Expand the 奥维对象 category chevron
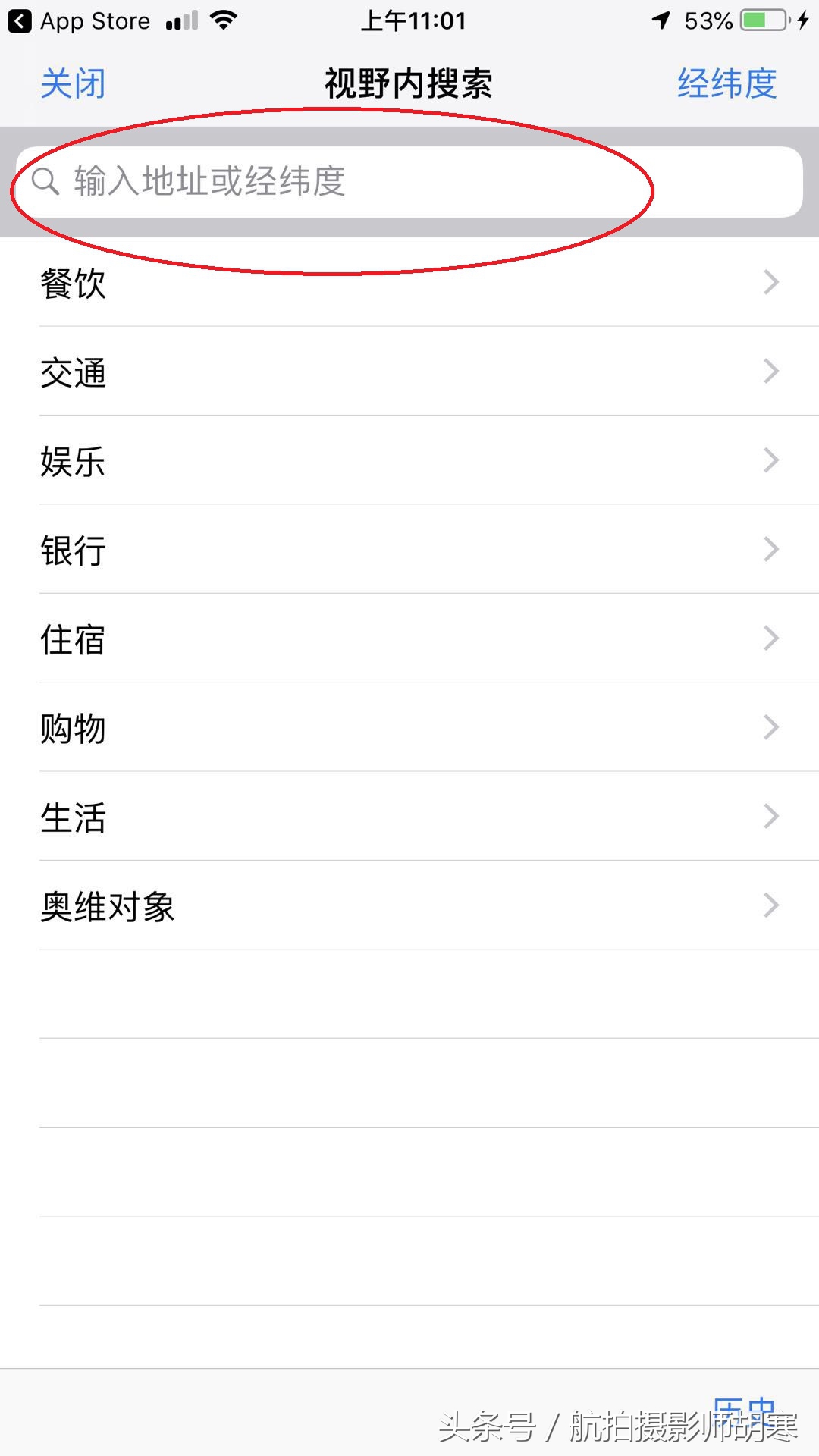Image resolution: width=819 pixels, height=1456 pixels. [x=771, y=905]
